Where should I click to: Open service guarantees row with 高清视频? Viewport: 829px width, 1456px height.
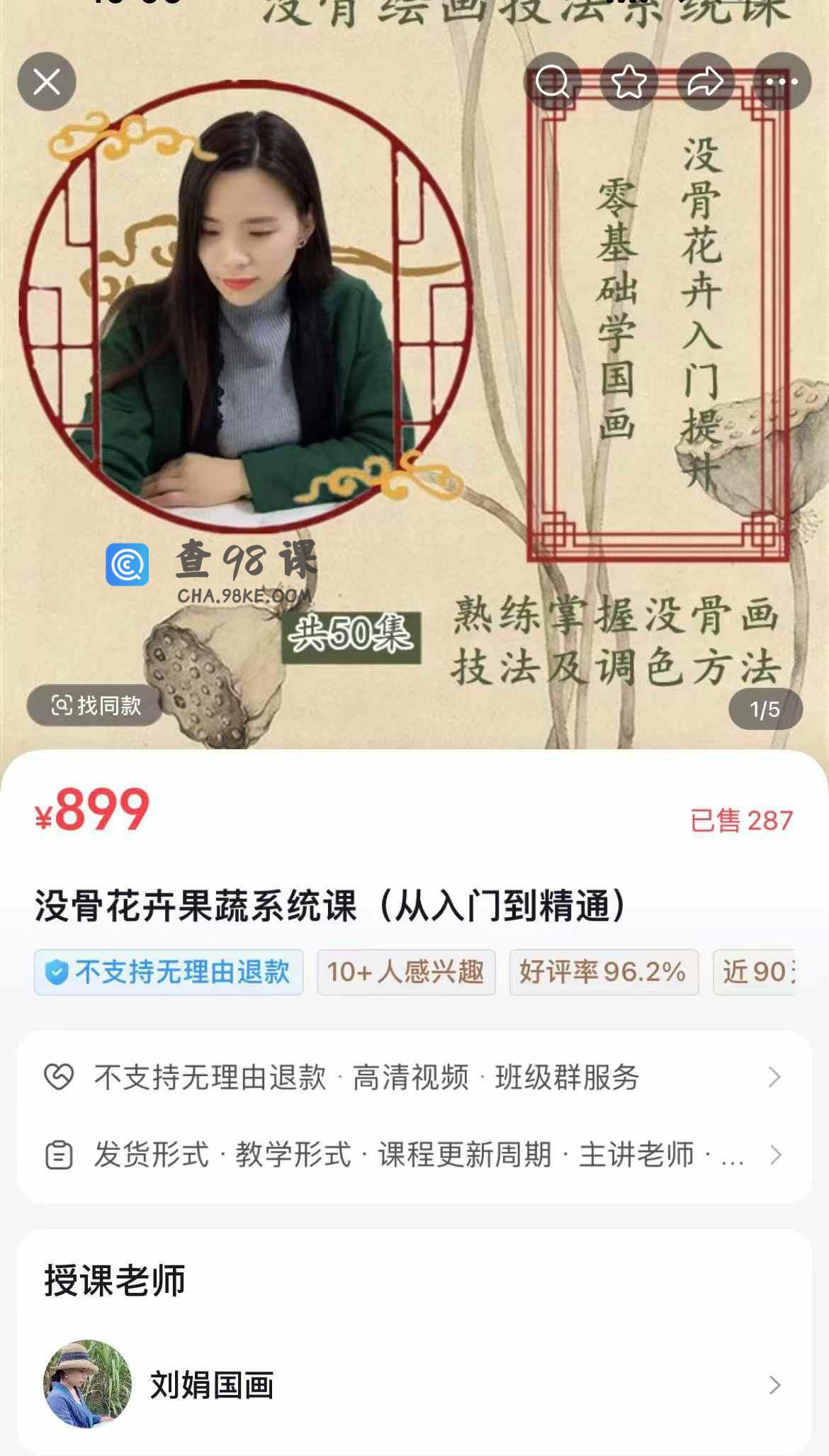point(414,1077)
